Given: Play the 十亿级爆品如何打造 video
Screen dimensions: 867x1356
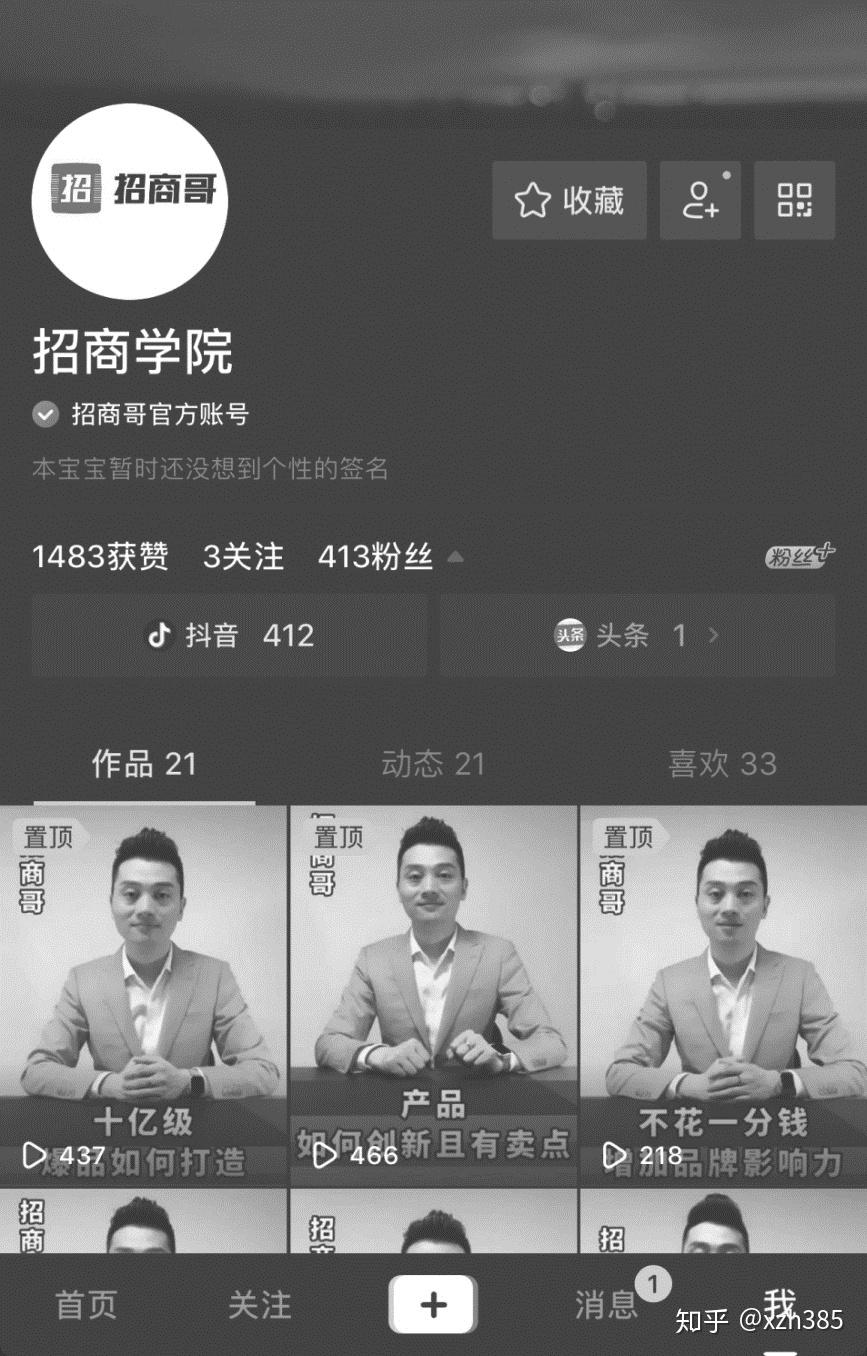Looking at the screenshot, I should point(143,995).
